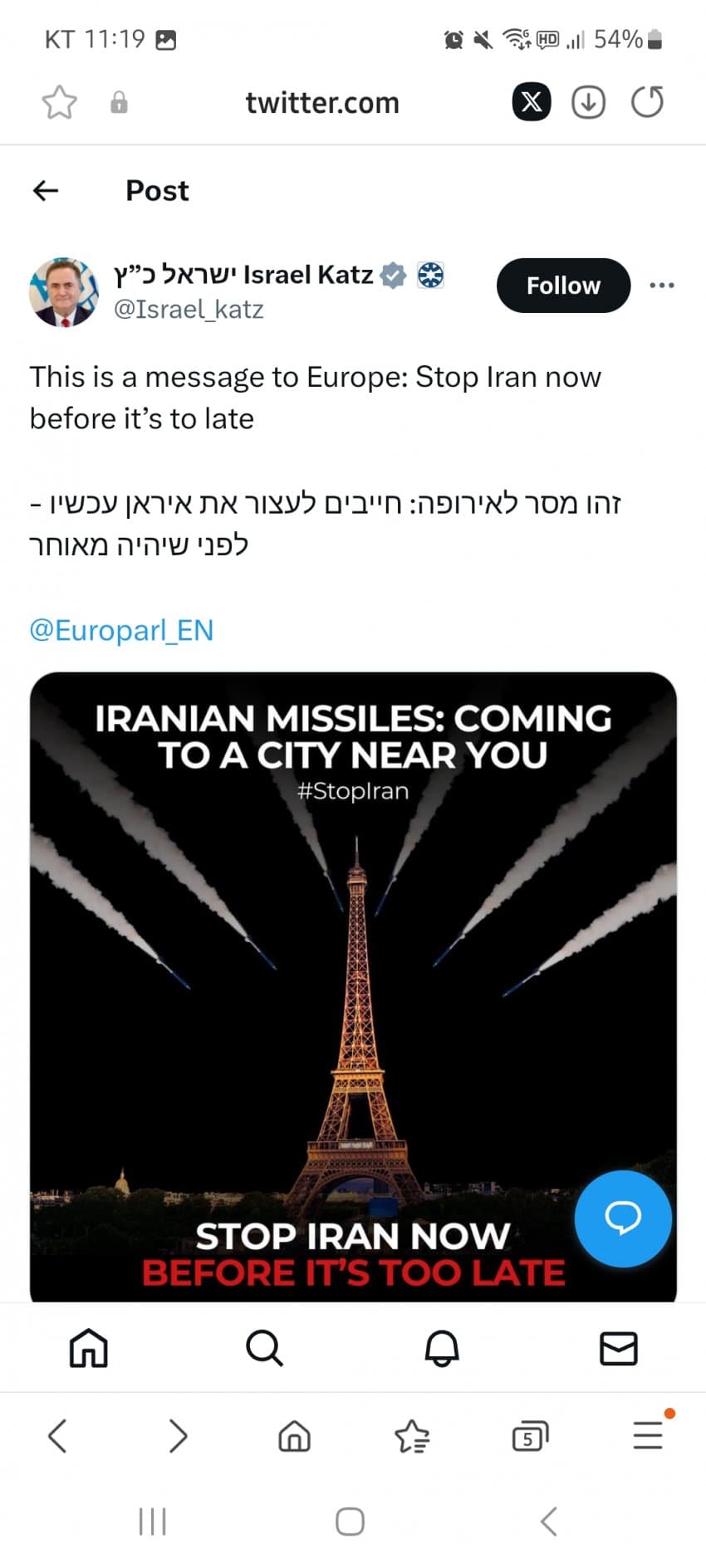Tap the blue reply floating button

[x=622, y=1218]
